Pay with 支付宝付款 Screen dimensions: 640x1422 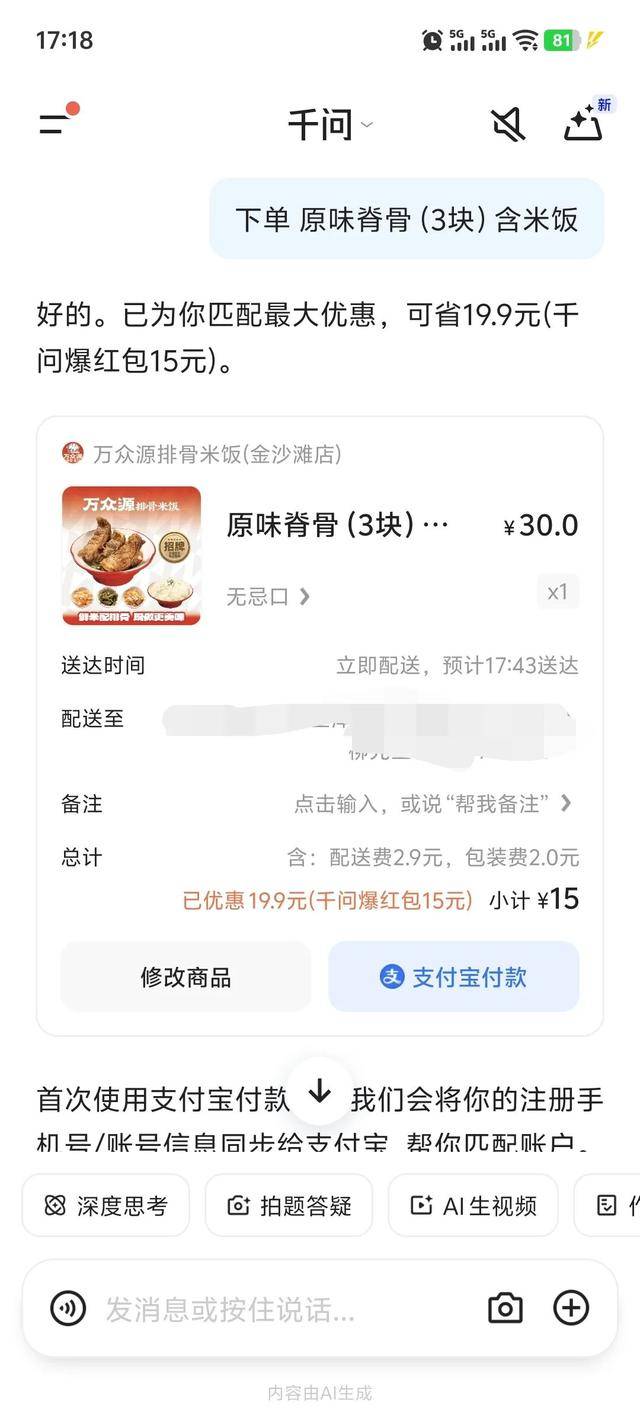pos(453,977)
